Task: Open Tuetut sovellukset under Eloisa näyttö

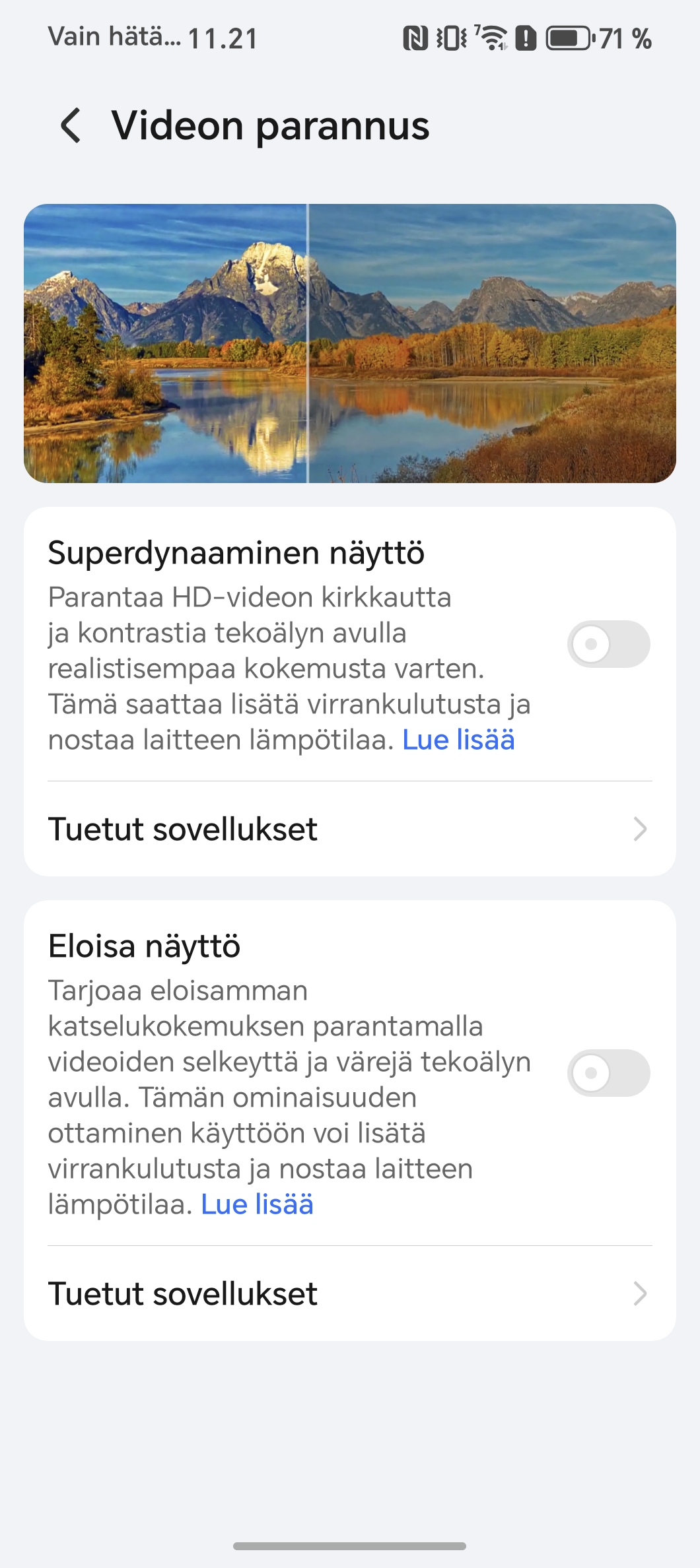Action: click(350, 1293)
